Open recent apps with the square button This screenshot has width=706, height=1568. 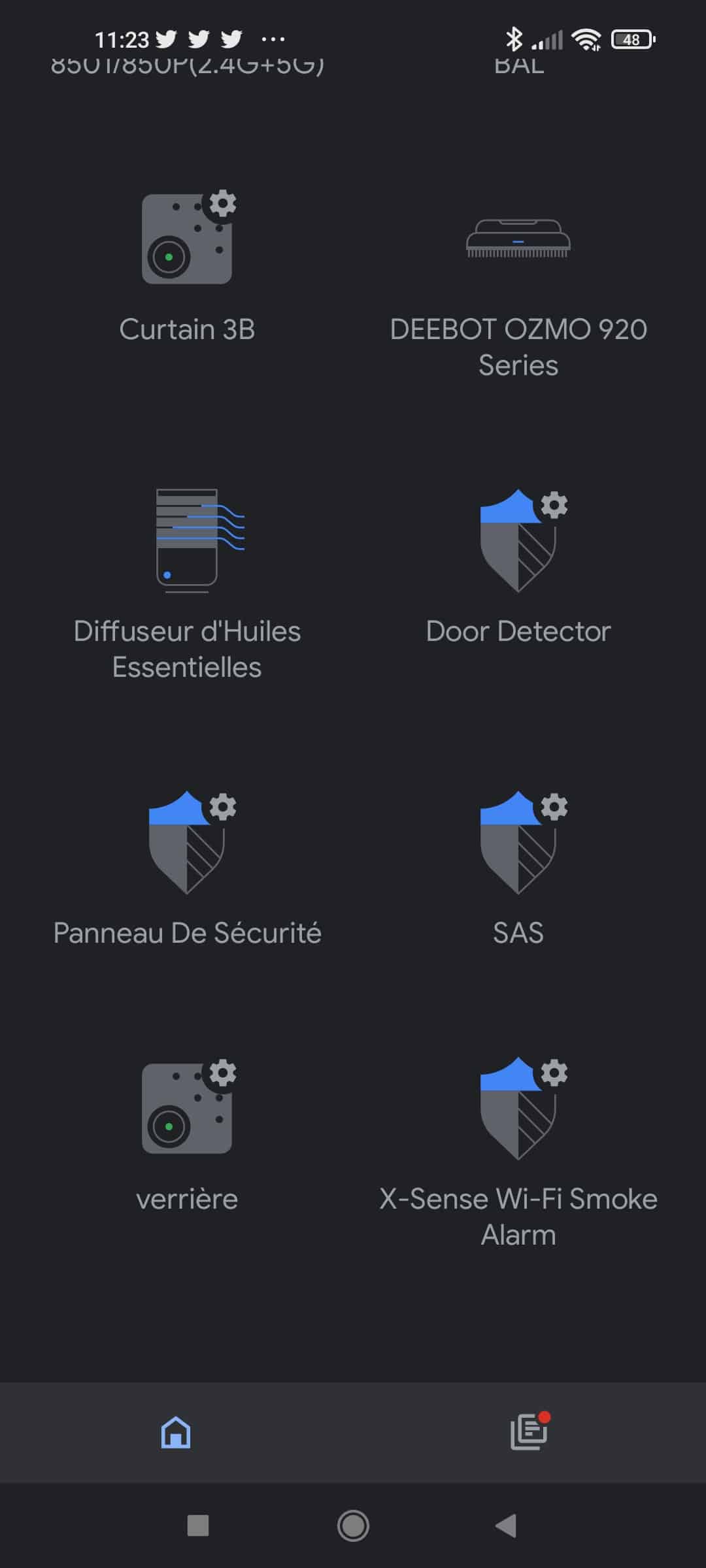[198, 1526]
